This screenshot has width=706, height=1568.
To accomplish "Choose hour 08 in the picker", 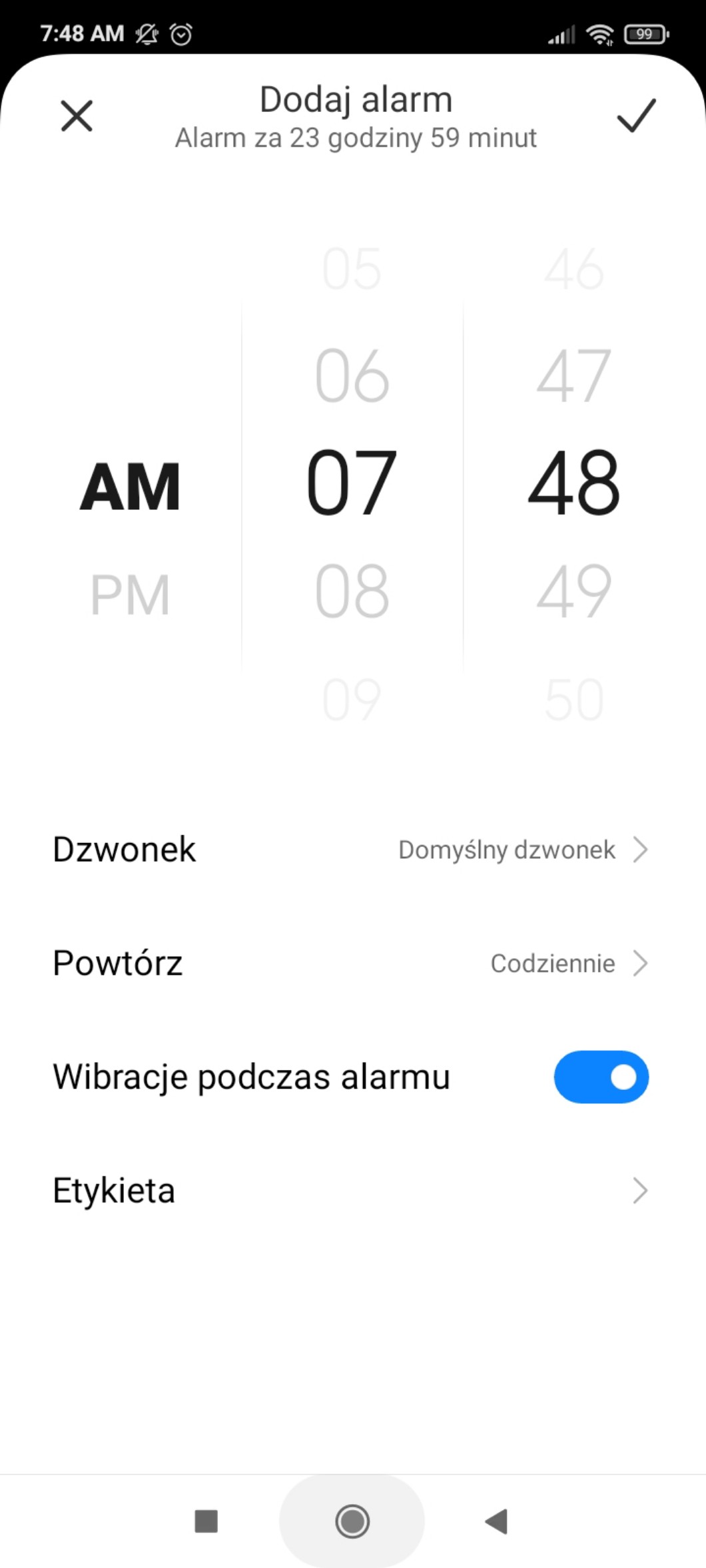I will pyautogui.click(x=352, y=591).
